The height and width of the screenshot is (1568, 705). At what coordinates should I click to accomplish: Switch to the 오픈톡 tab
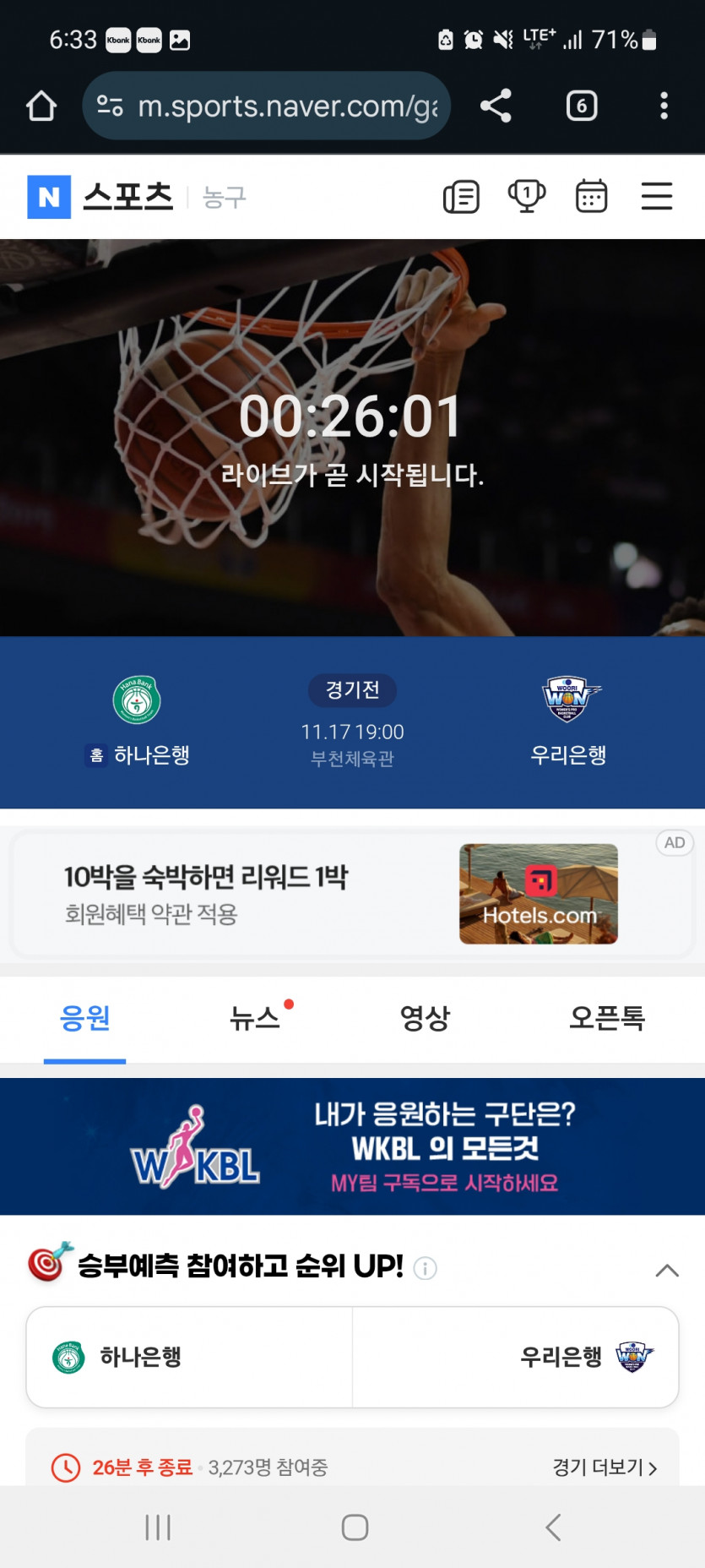click(605, 1020)
